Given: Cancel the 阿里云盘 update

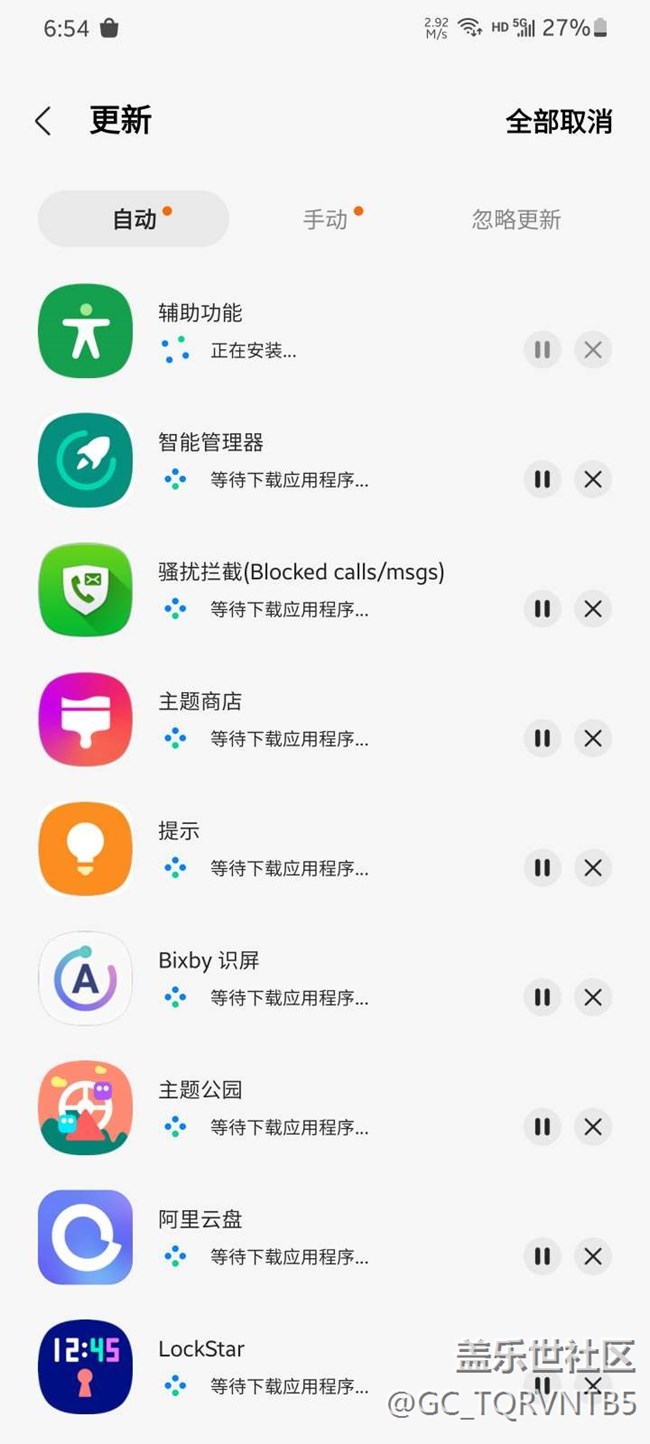Looking at the screenshot, I should pos(593,1257).
